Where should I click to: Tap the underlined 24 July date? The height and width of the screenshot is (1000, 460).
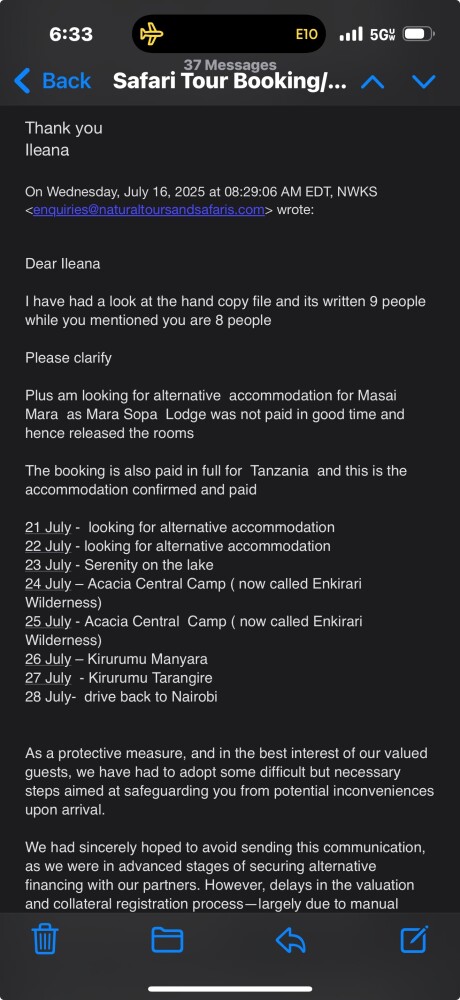48,584
